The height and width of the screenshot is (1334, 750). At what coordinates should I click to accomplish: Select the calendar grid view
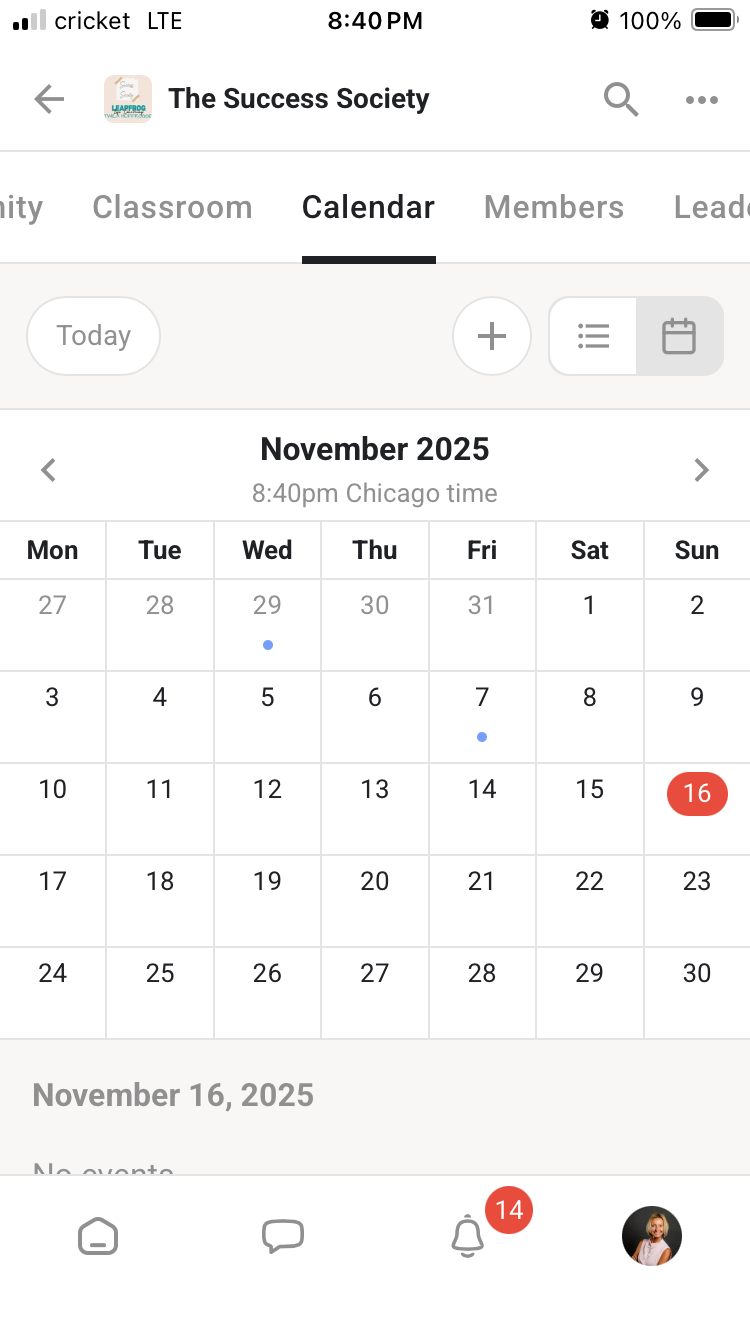click(x=679, y=336)
